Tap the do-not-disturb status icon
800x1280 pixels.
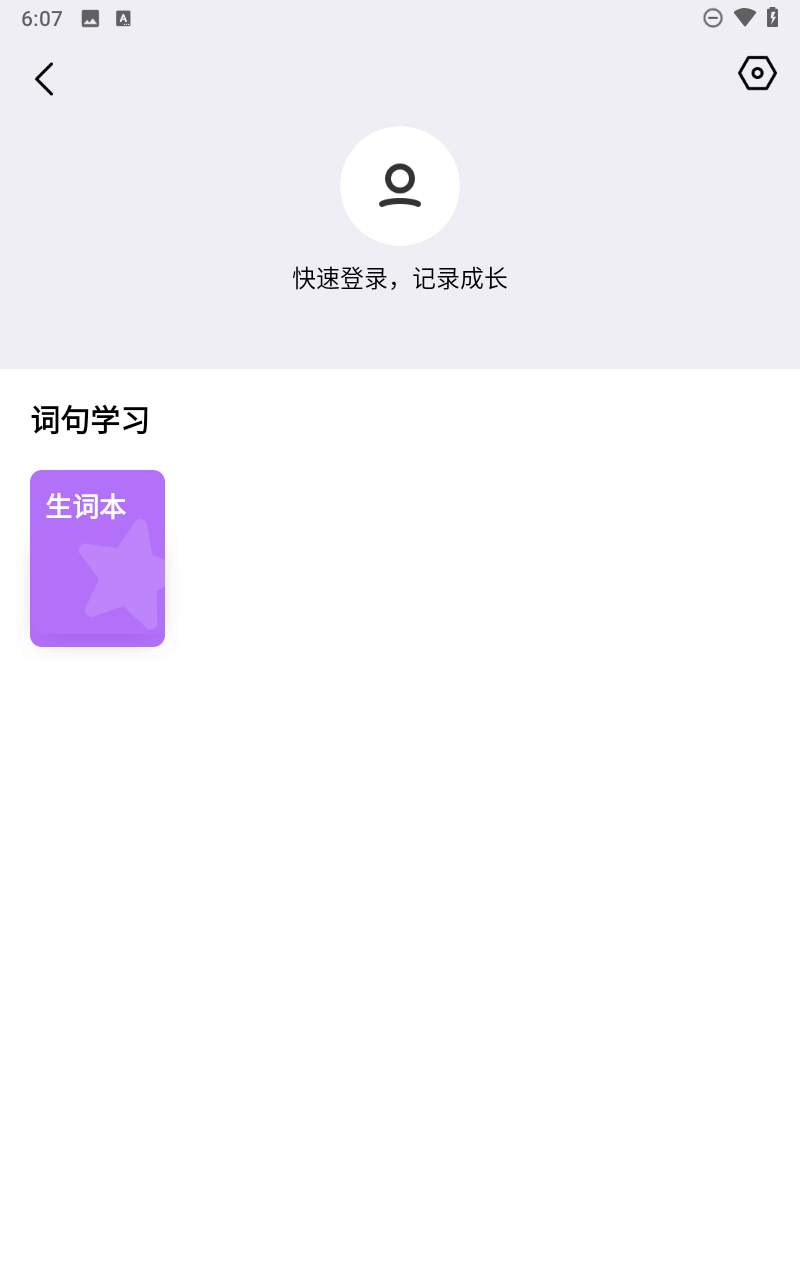click(x=713, y=17)
